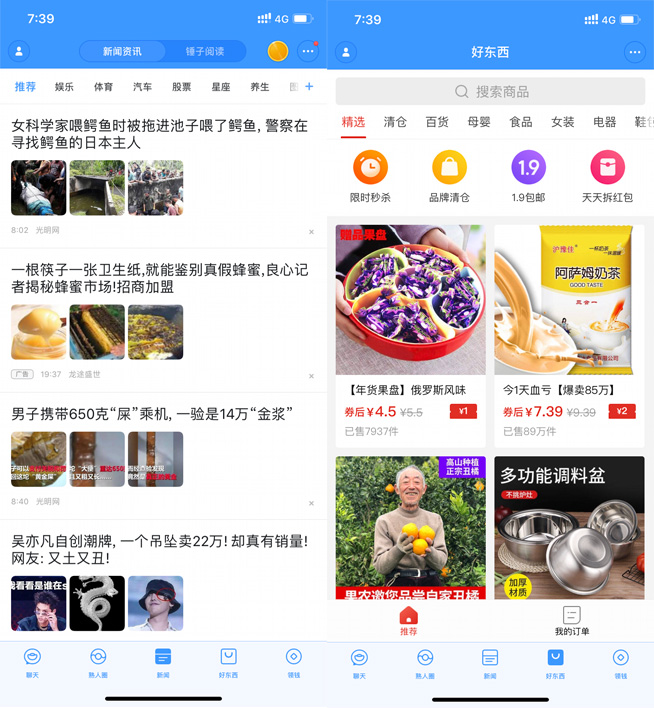Switch to the 清仓 shopping tab
This screenshot has width=654, height=708.
[x=395, y=122]
